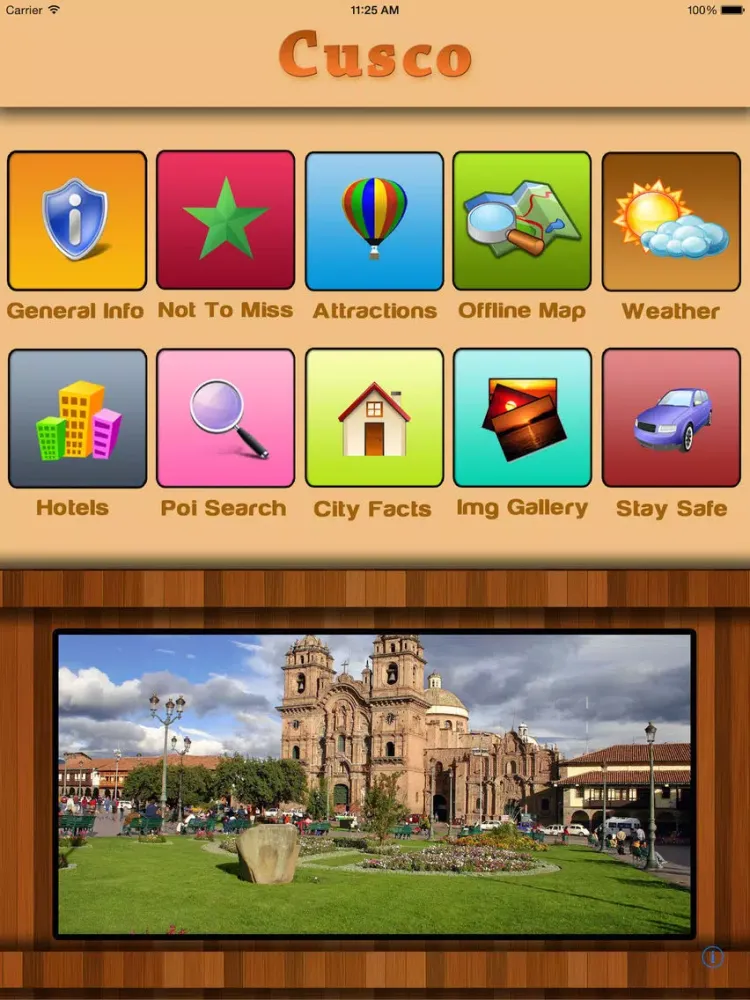The height and width of the screenshot is (1000, 750).
Task: Tap the info icon at bottom right
Action: [712, 957]
